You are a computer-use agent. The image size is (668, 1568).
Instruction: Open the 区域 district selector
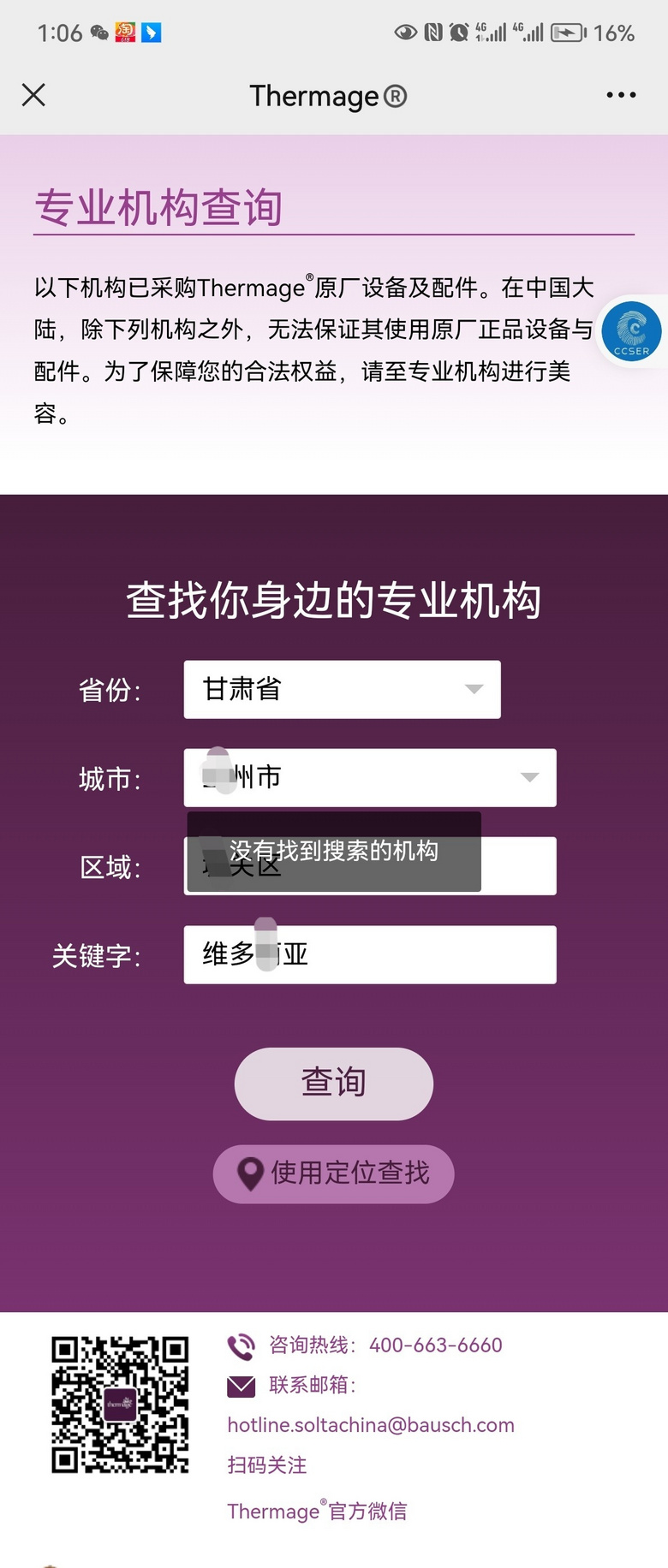(x=519, y=866)
